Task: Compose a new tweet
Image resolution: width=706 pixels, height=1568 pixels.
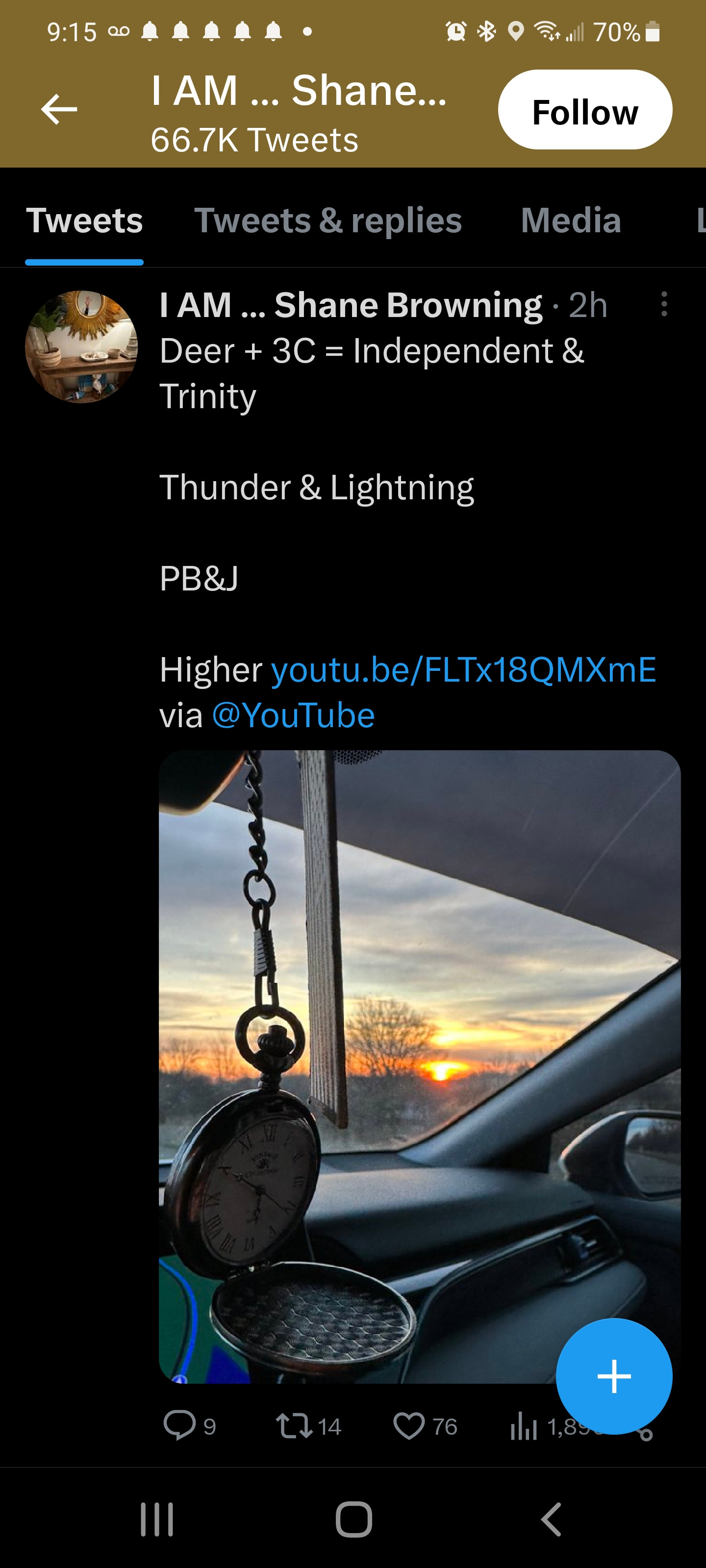Action: pyautogui.click(x=613, y=1376)
